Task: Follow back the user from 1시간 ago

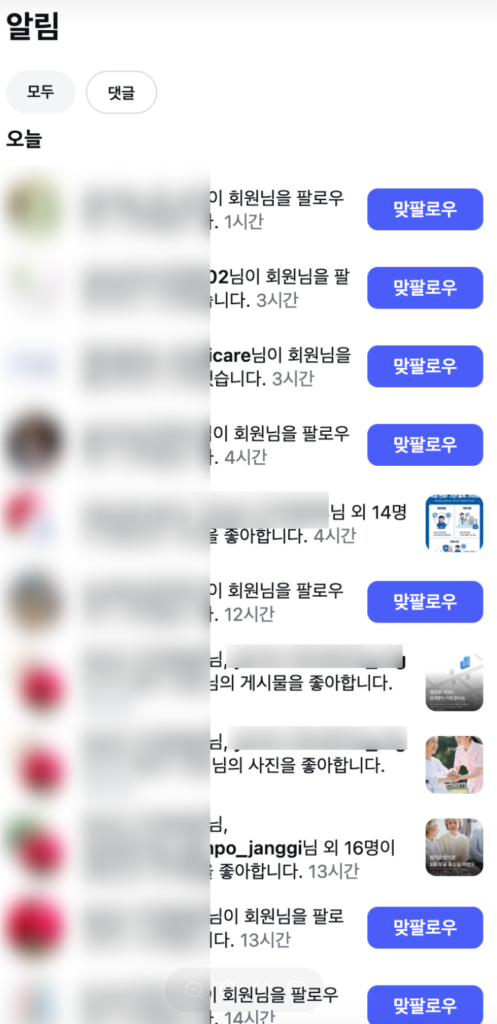Action: [425, 210]
